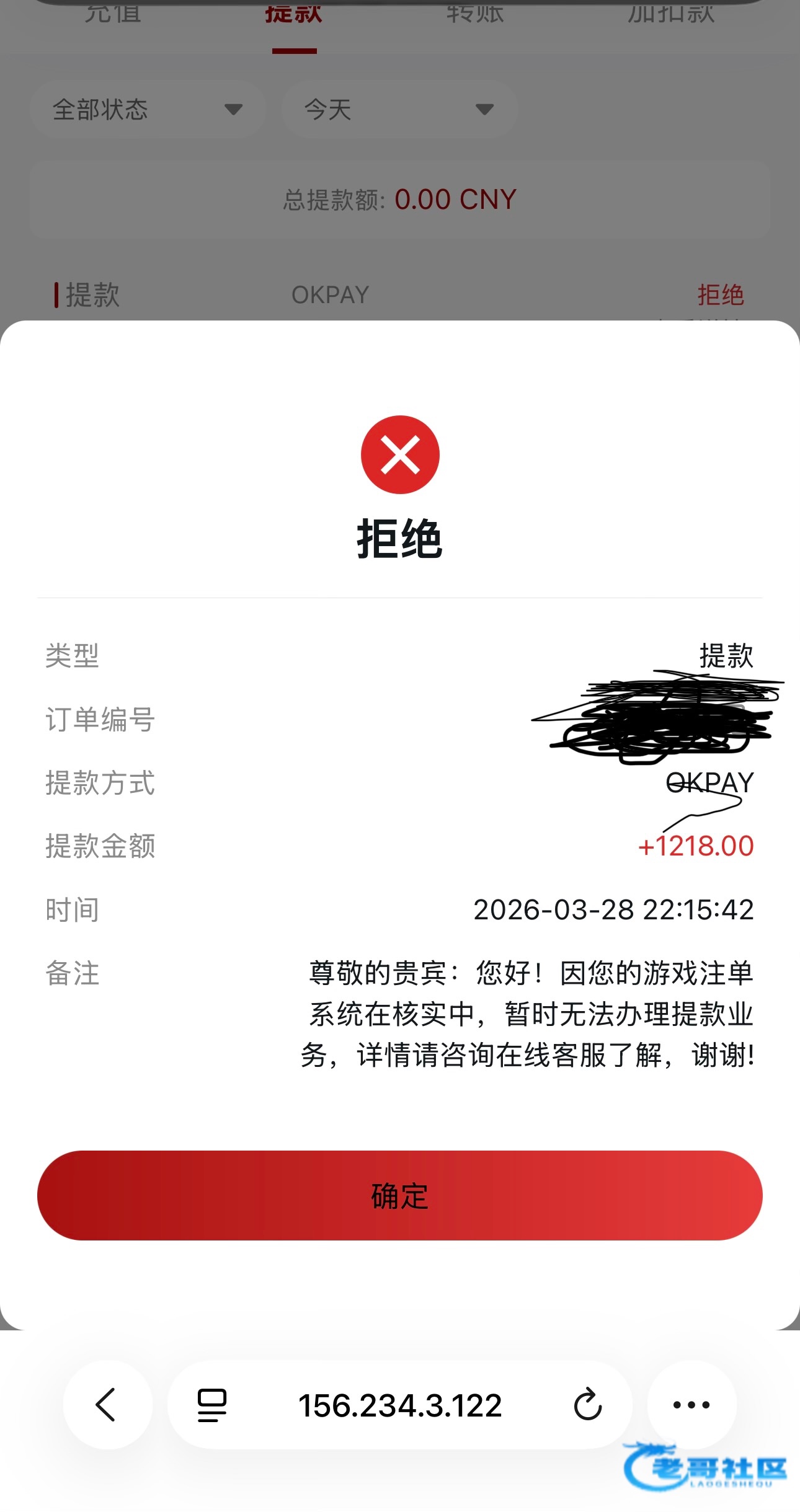Confirm the rejection dialog with 确定

pos(399,1195)
